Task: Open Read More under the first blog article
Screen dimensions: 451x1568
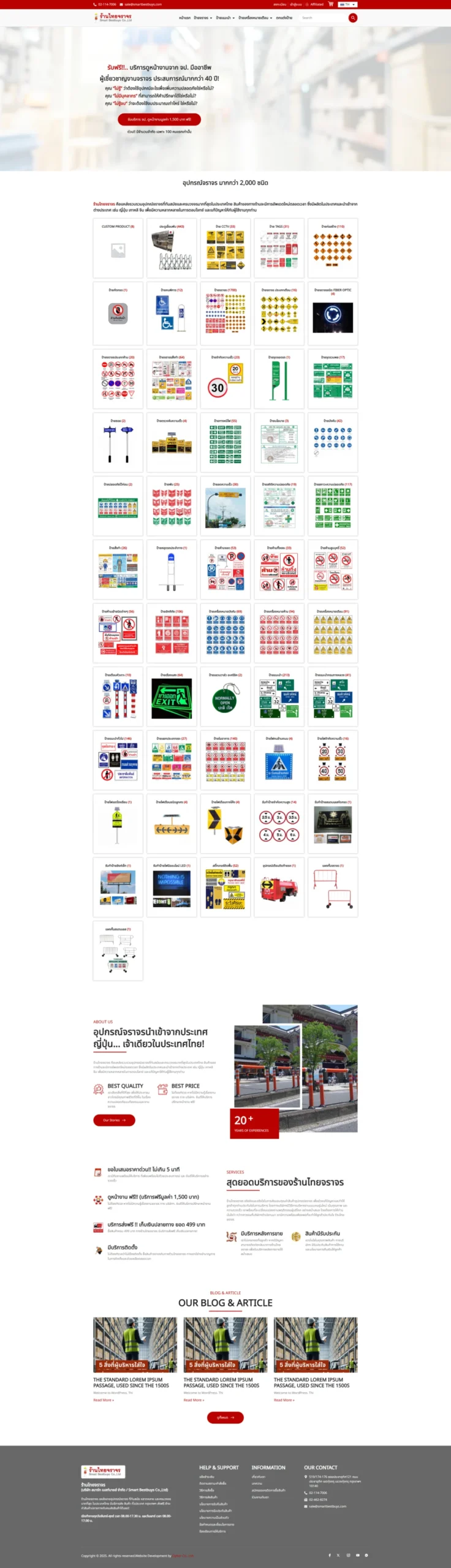Action: point(104,1400)
